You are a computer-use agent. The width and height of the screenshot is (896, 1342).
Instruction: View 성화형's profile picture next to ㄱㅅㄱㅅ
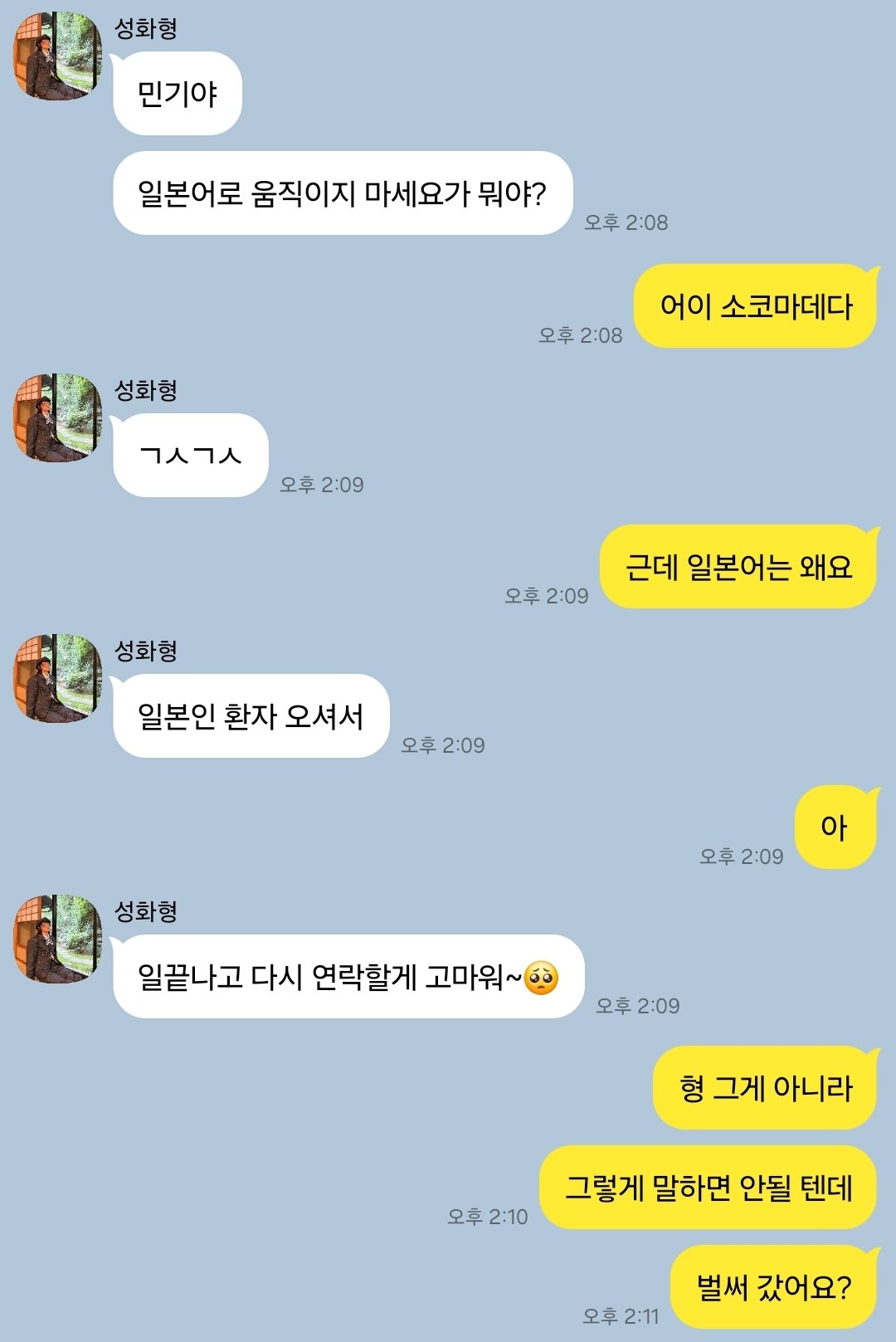click(x=57, y=417)
